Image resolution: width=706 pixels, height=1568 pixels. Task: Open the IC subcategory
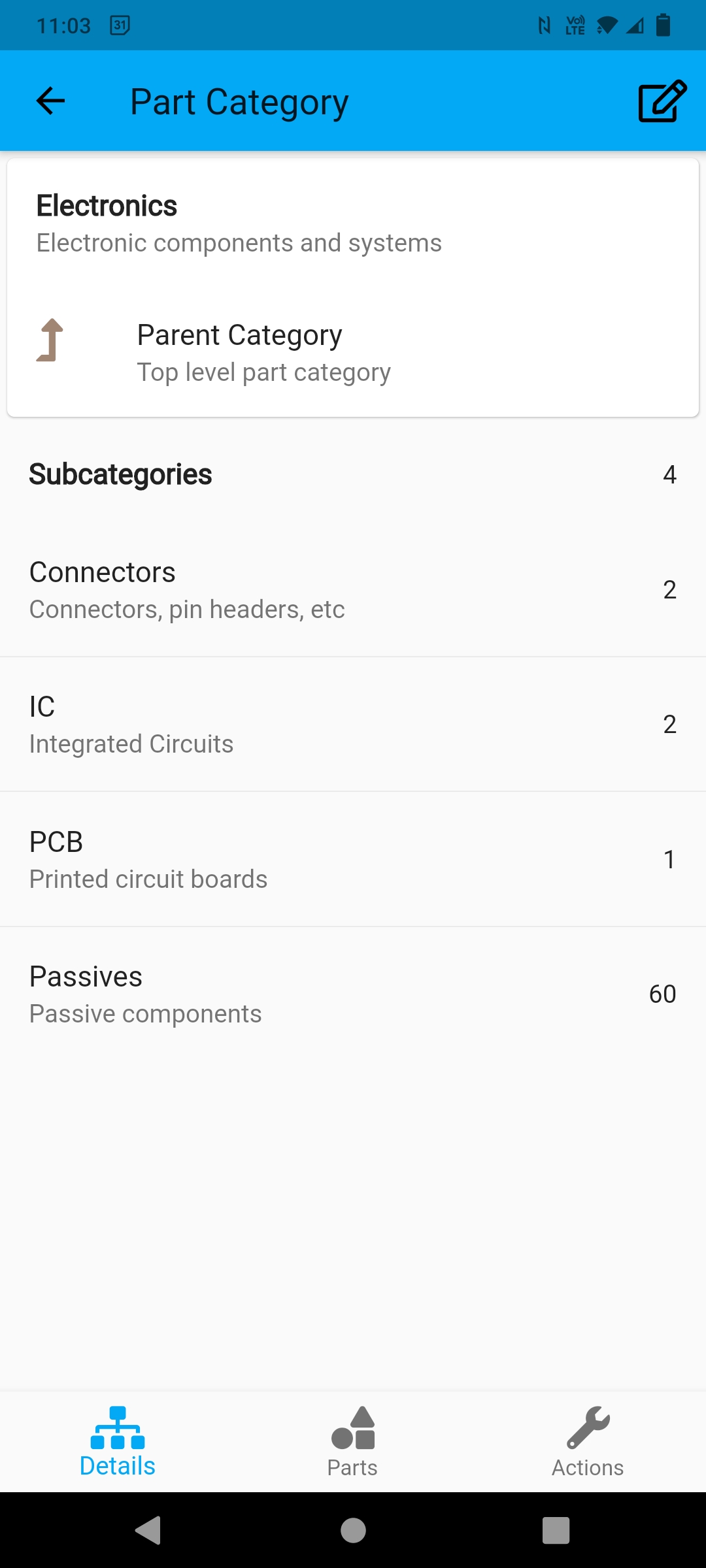click(x=353, y=725)
